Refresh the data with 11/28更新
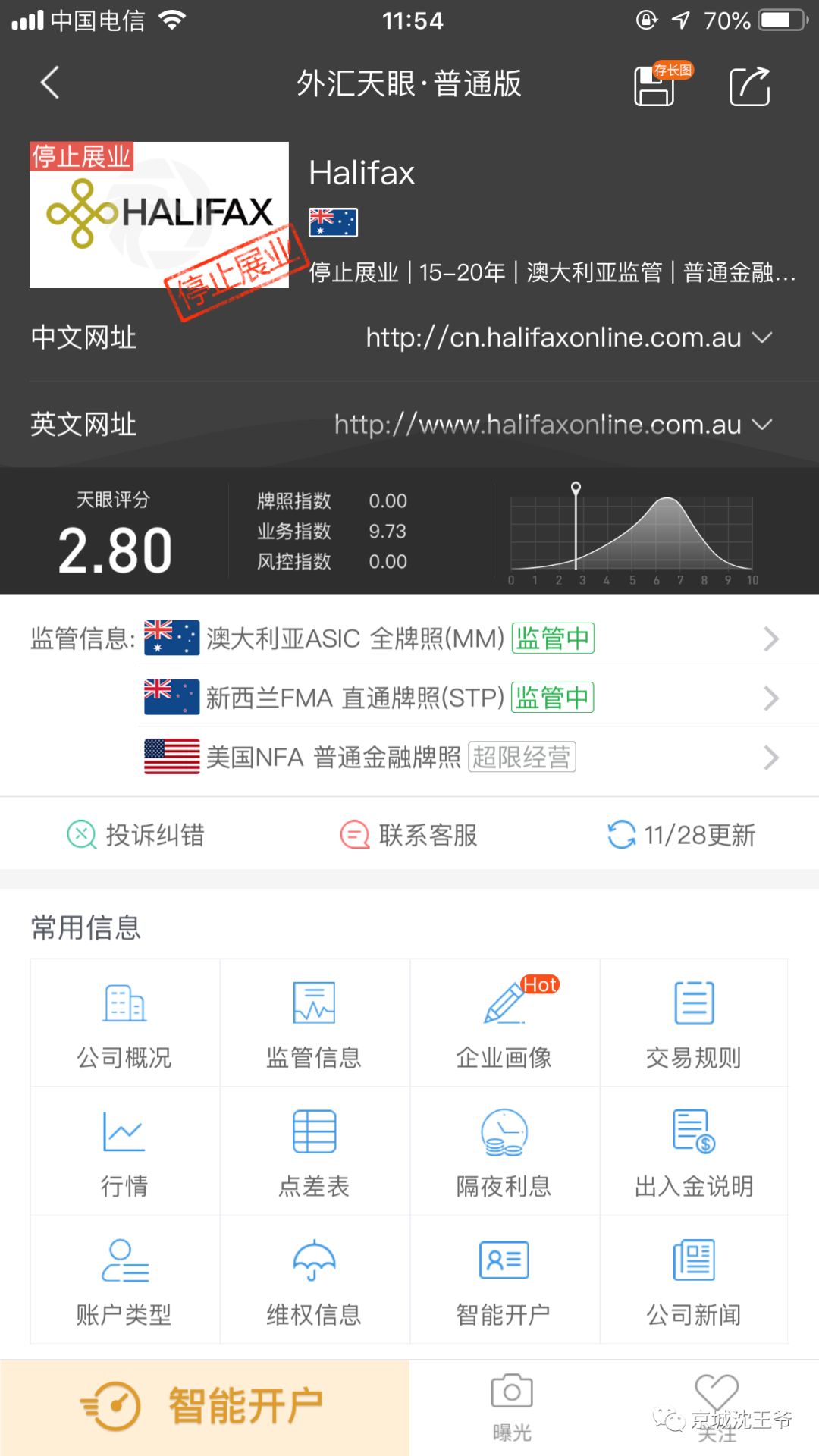Screen dimensions: 819x1456 [681, 835]
